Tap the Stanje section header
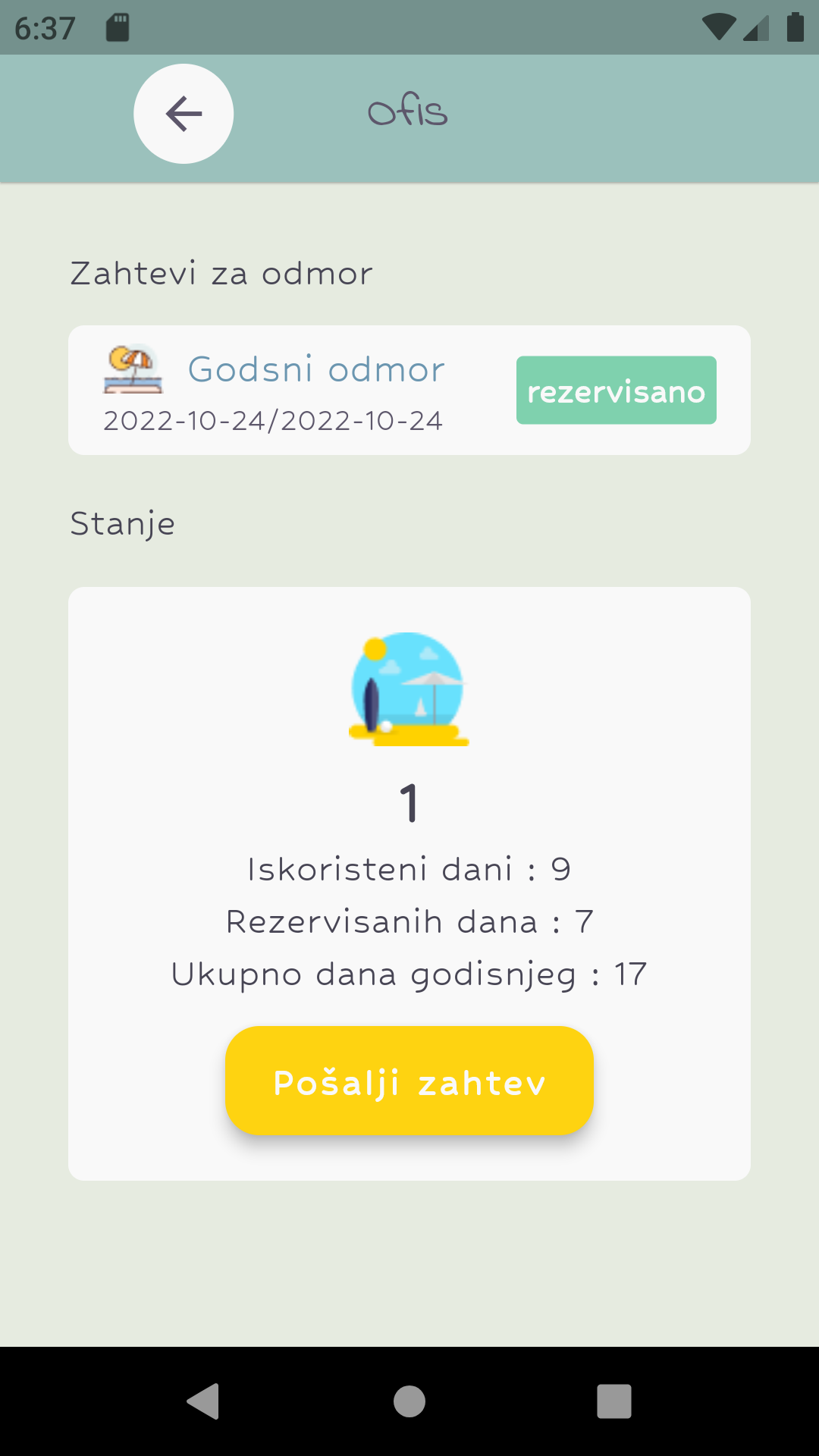The image size is (819, 1456). pos(122,523)
